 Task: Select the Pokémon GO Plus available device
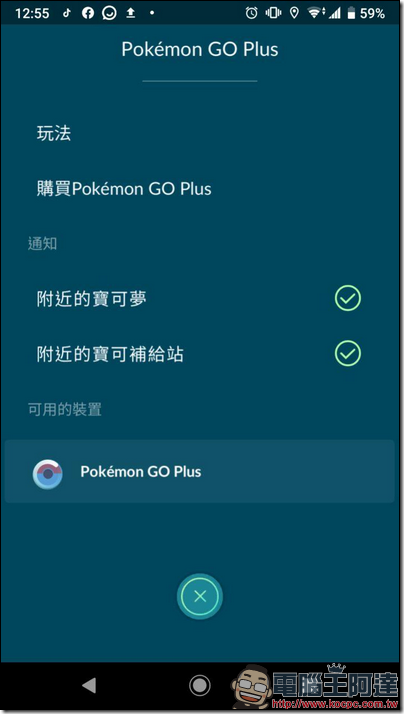199,471
